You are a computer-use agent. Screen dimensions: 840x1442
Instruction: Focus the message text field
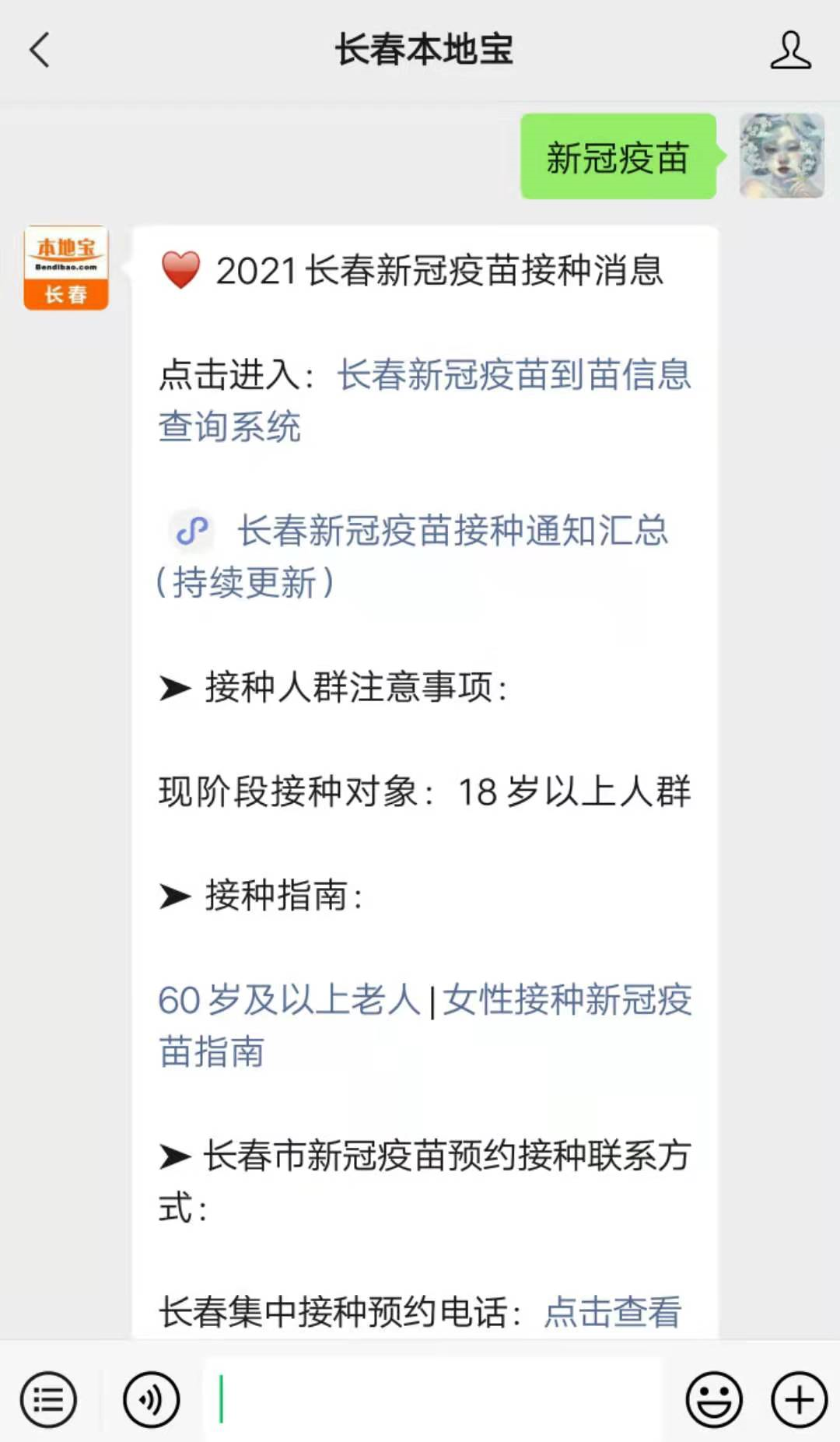coord(432,1399)
